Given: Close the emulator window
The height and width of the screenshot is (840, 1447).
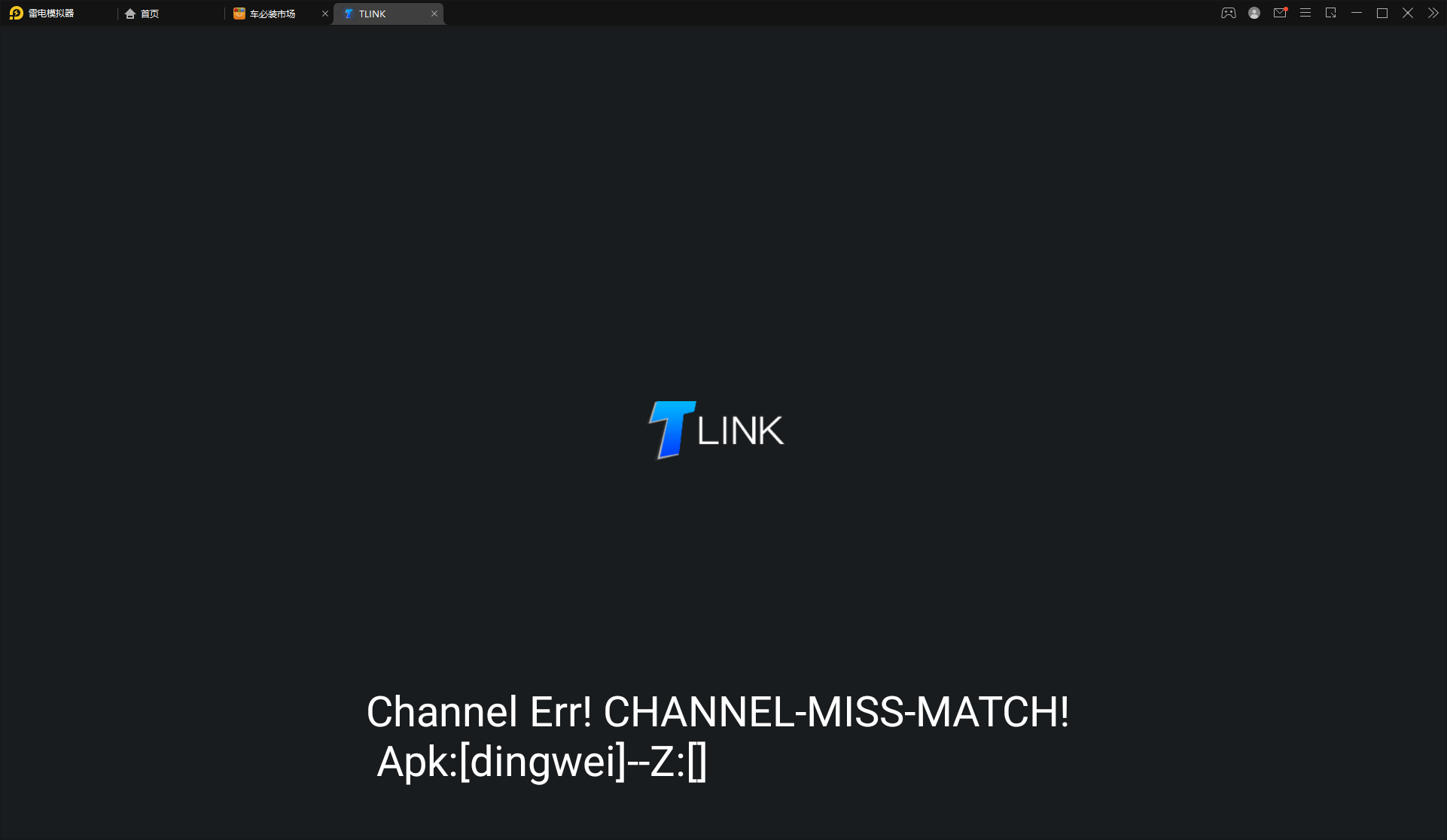Looking at the screenshot, I should (x=1408, y=13).
